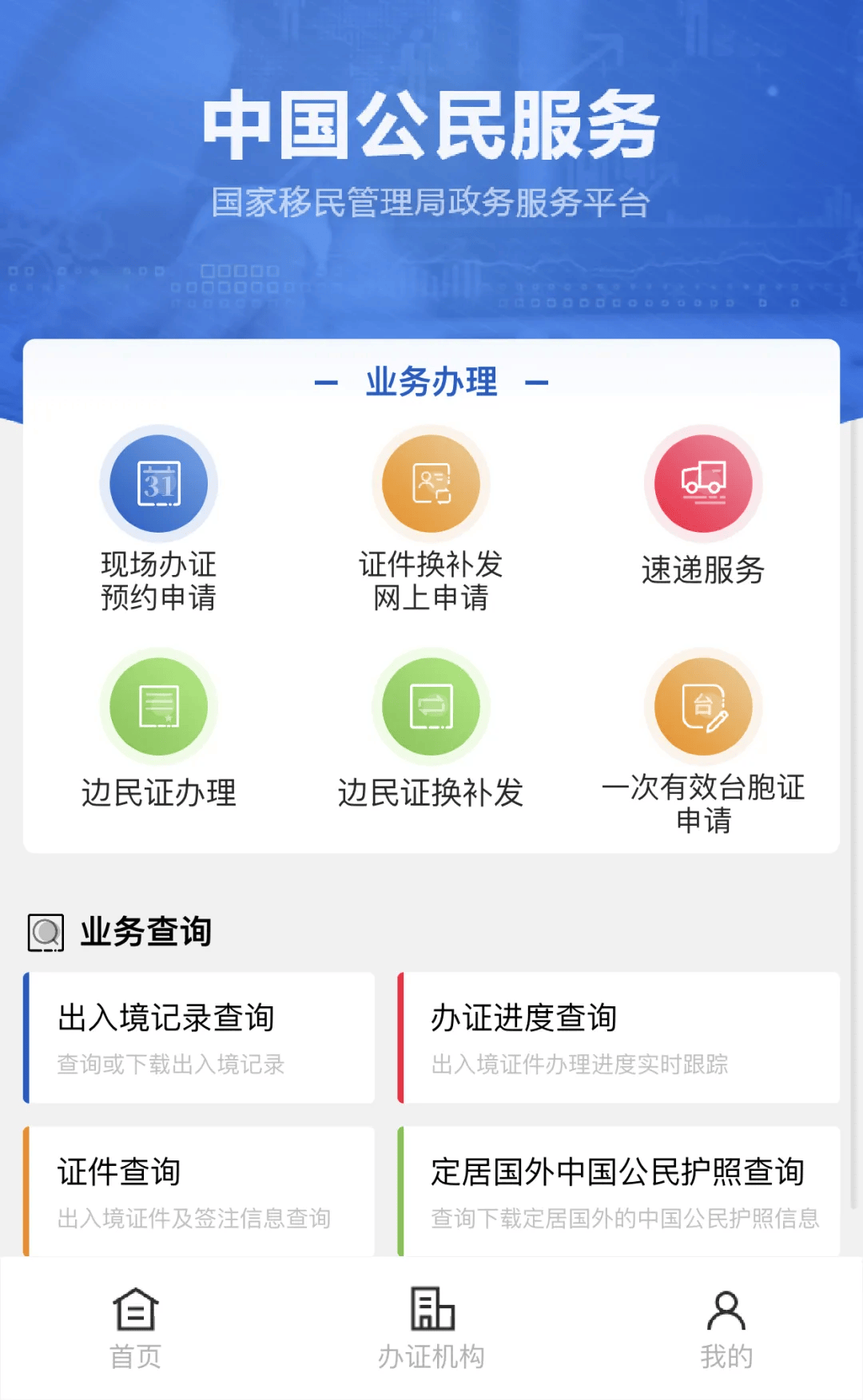Open 速递服务 delivery service

point(703,506)
